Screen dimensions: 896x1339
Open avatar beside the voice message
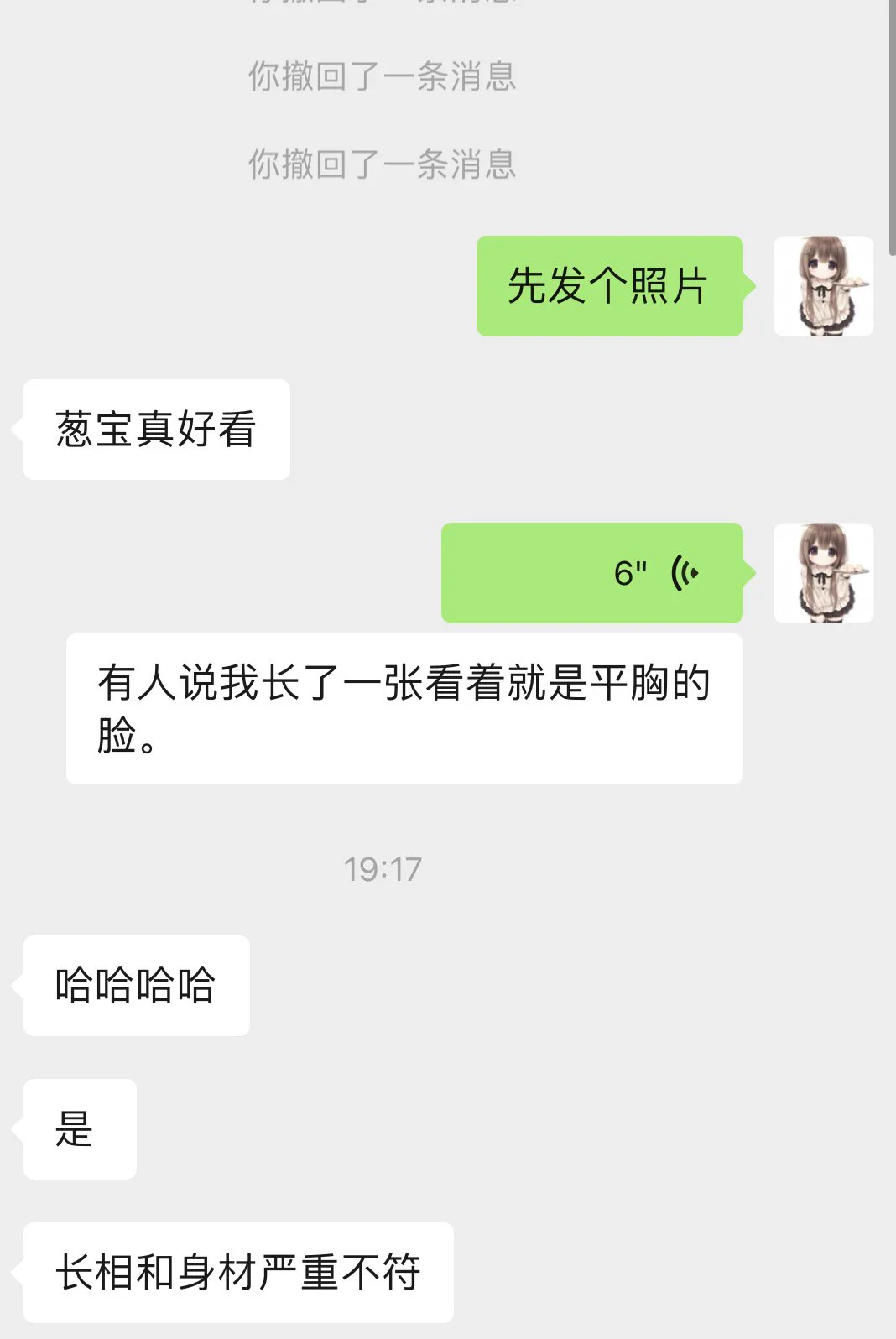(823, 573)
